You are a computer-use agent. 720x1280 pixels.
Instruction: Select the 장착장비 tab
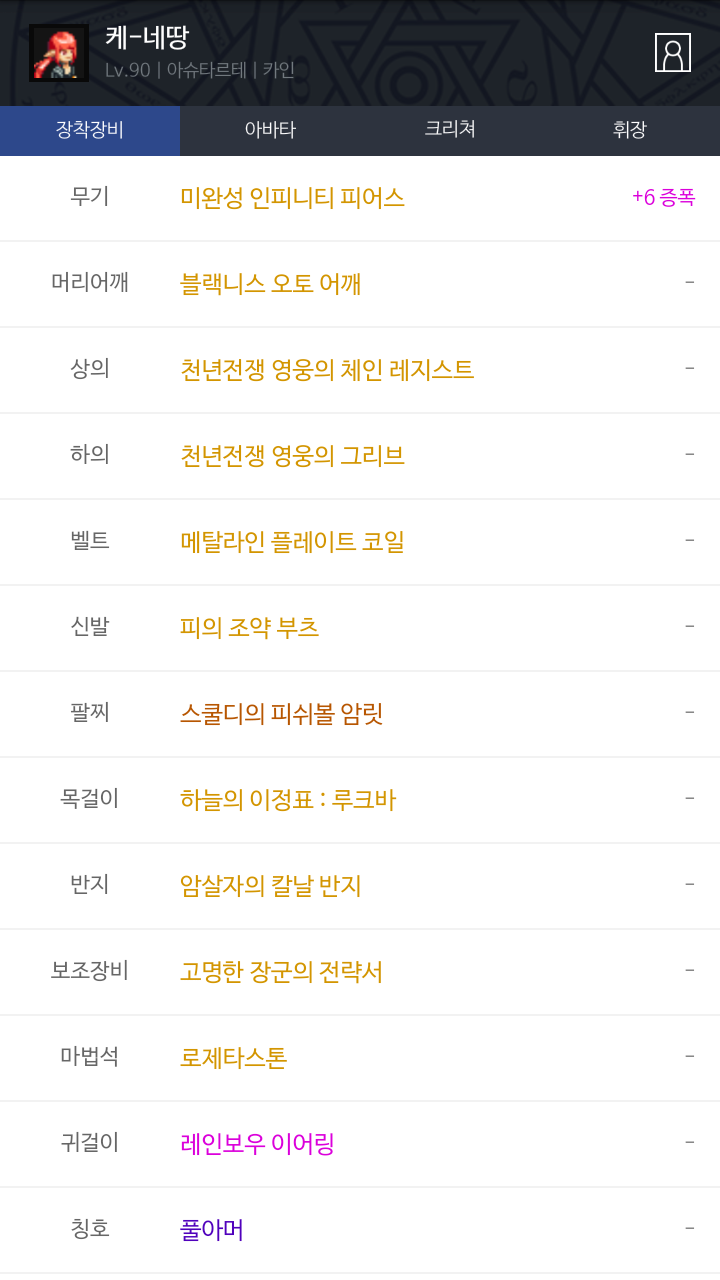pyautogui.click(x=90, y=130)
